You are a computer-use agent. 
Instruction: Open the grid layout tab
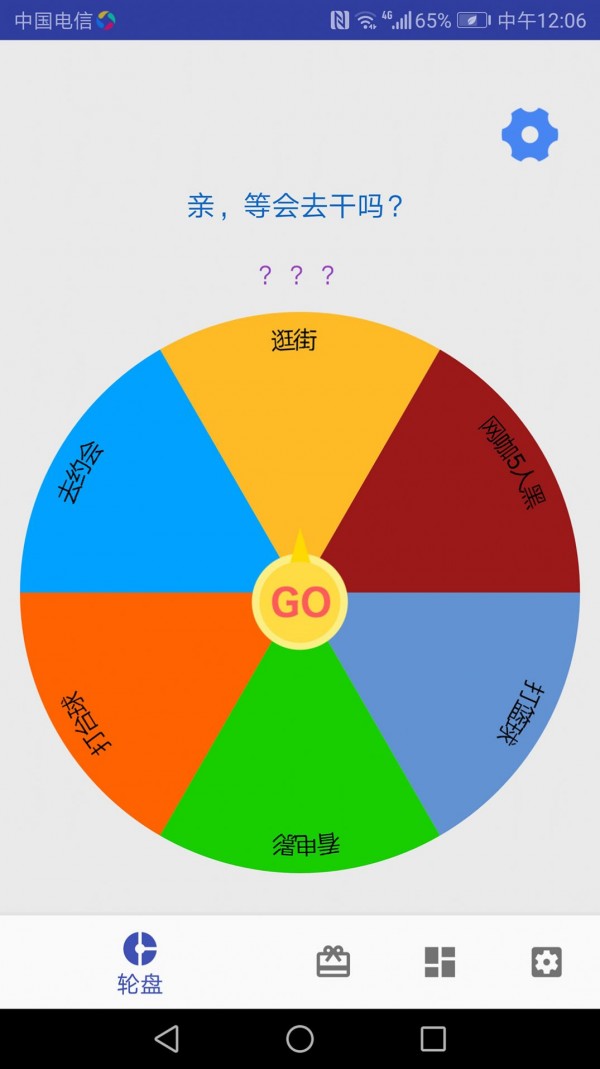tap(440, 962)
